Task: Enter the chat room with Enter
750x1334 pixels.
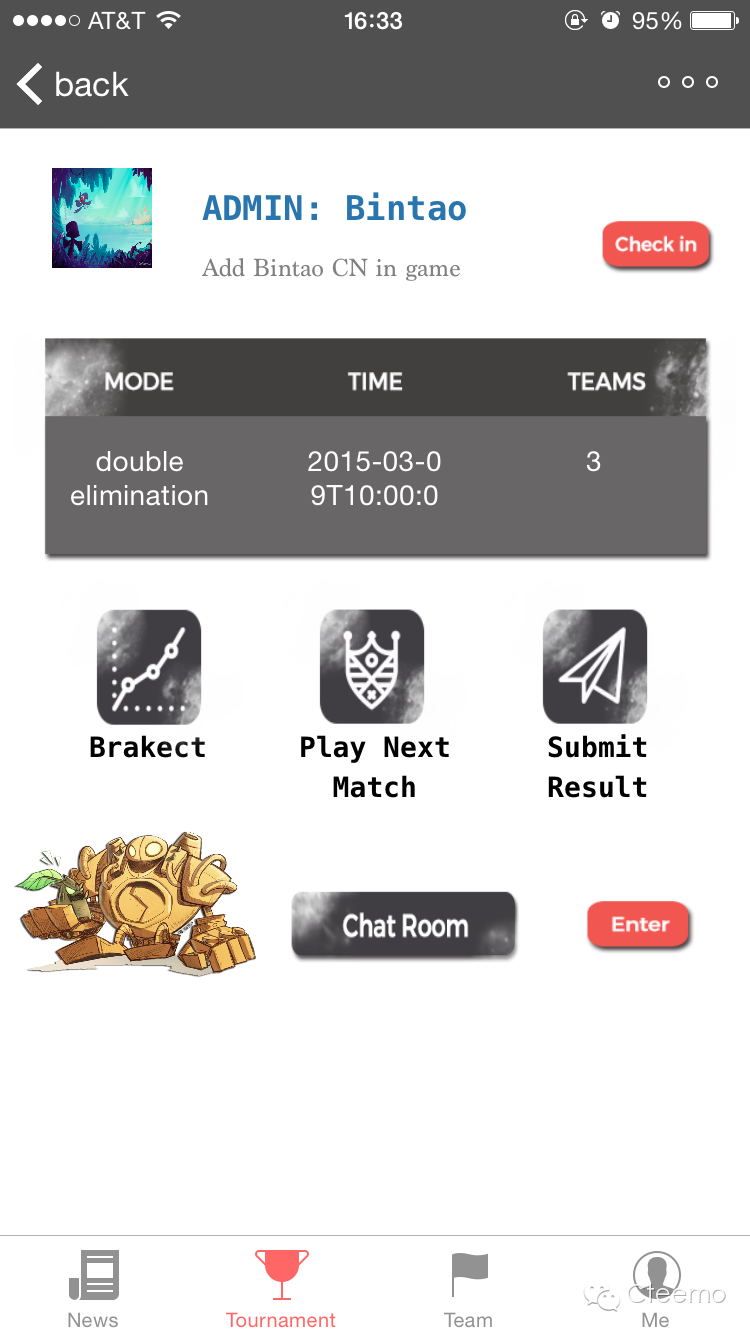Action: pyautogui.click(x=639, y=925)
